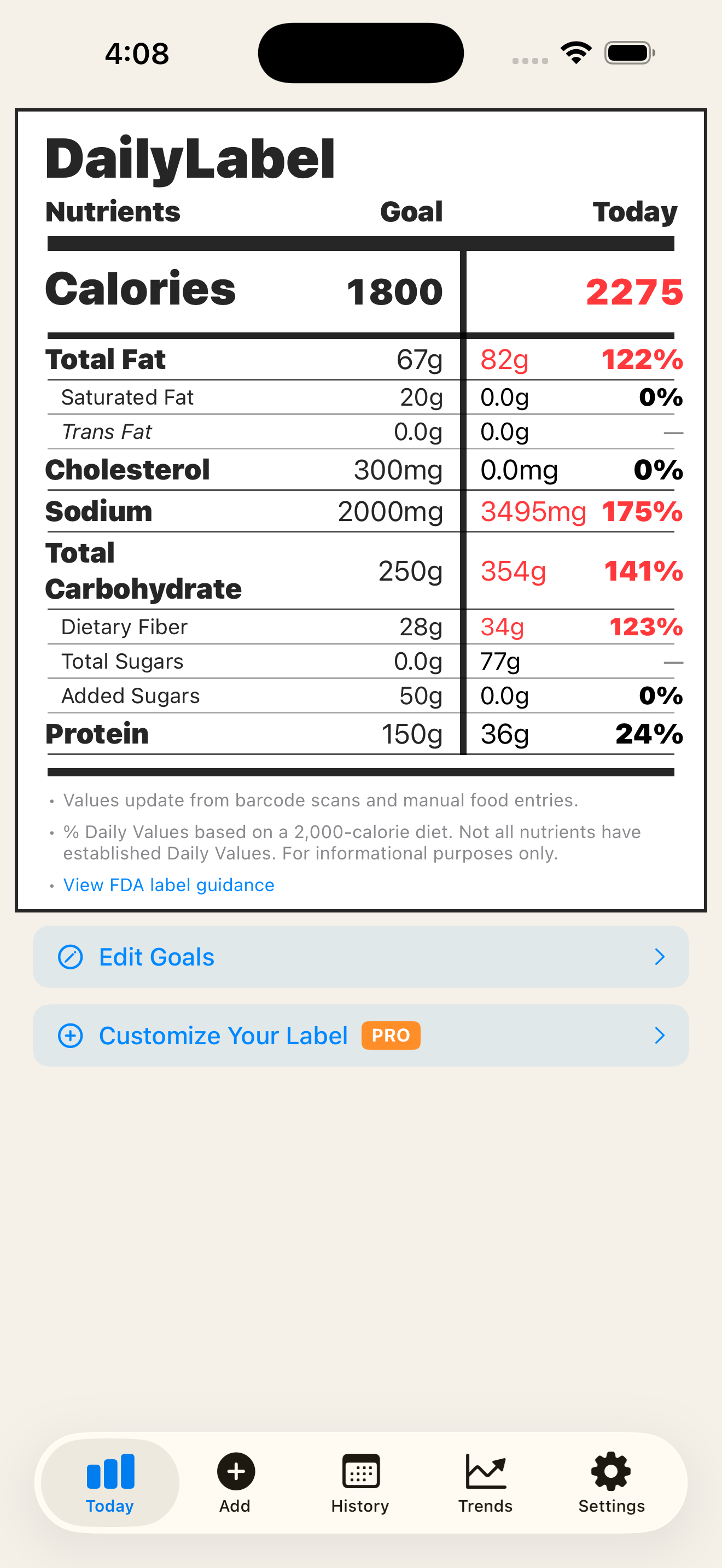
Task: Tap the red Sodium 175% value
Action: click(x=643, y=511)
